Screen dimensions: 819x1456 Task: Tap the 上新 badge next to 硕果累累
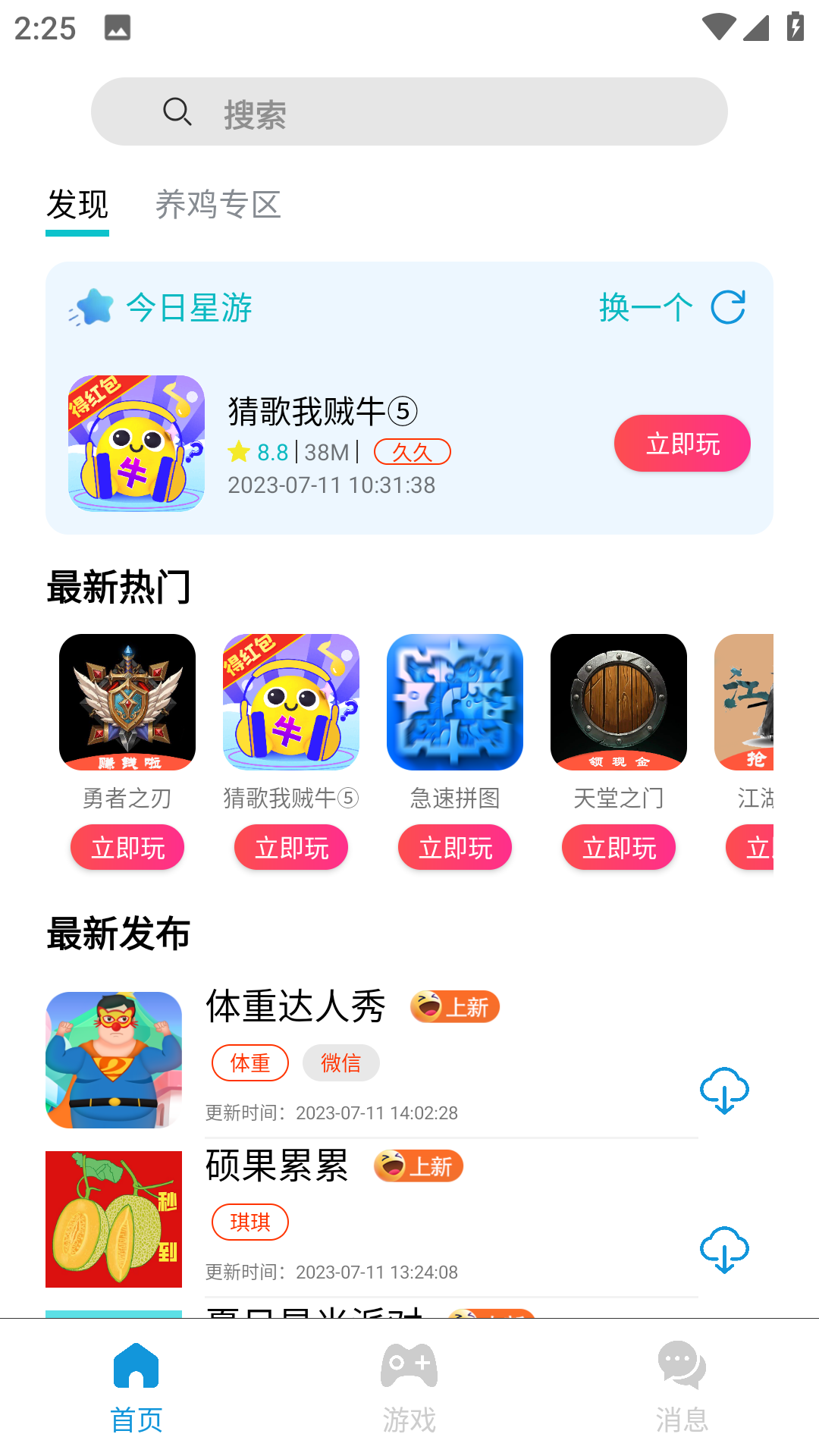pos(418,1166)
